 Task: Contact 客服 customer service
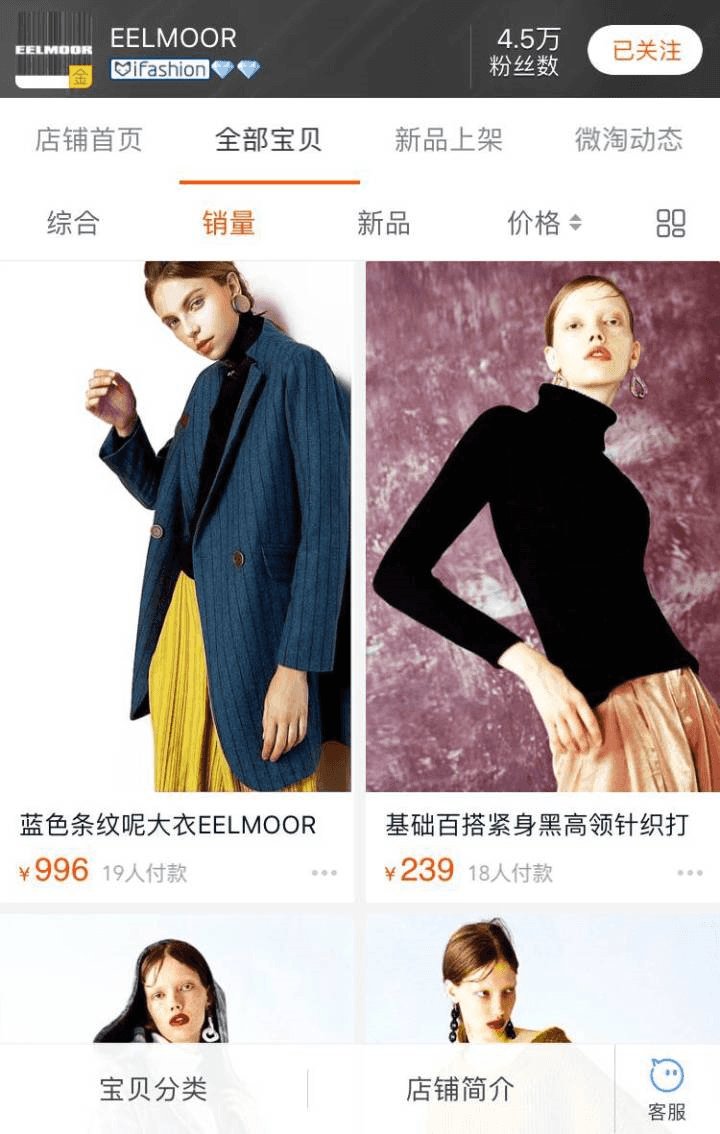667,1089
